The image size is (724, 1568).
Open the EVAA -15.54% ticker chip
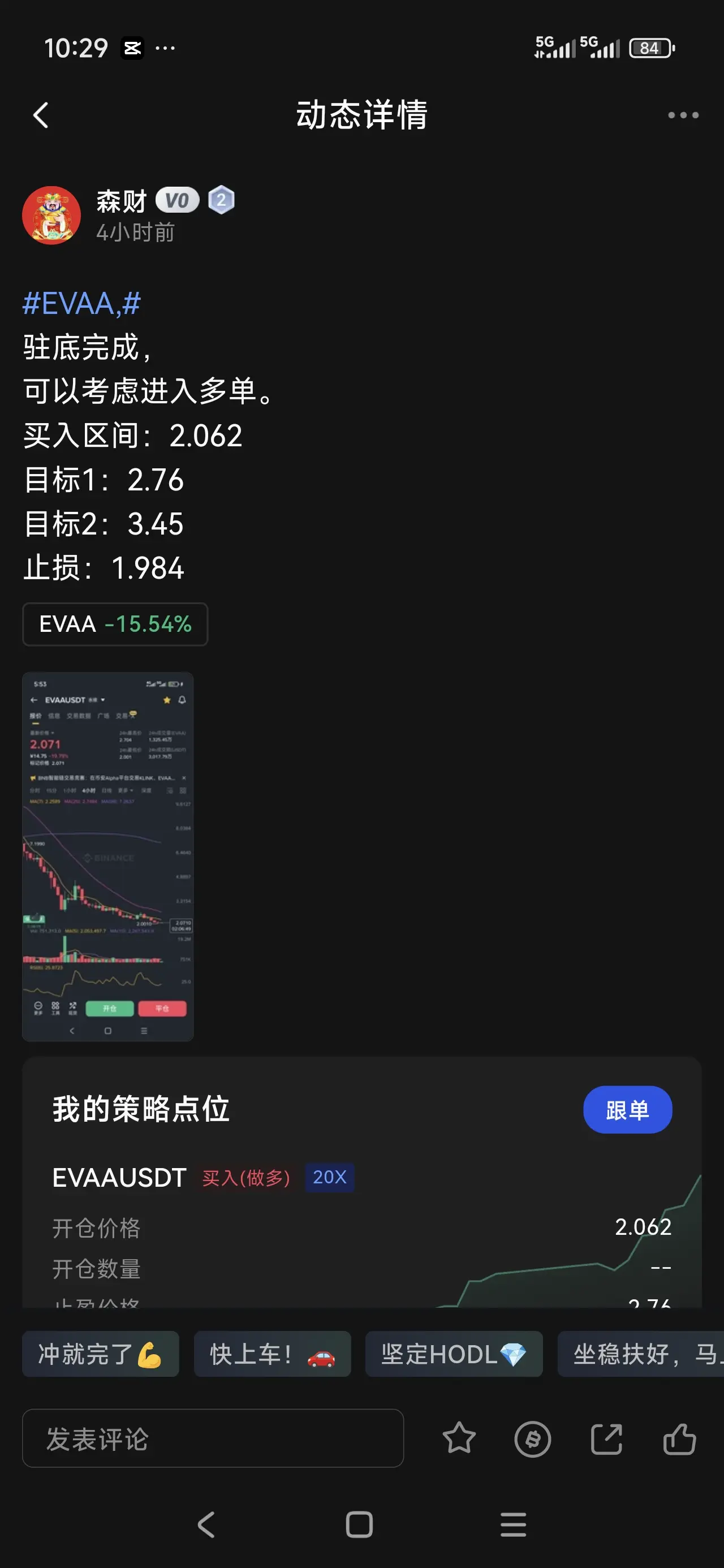[x=115, y=624]
